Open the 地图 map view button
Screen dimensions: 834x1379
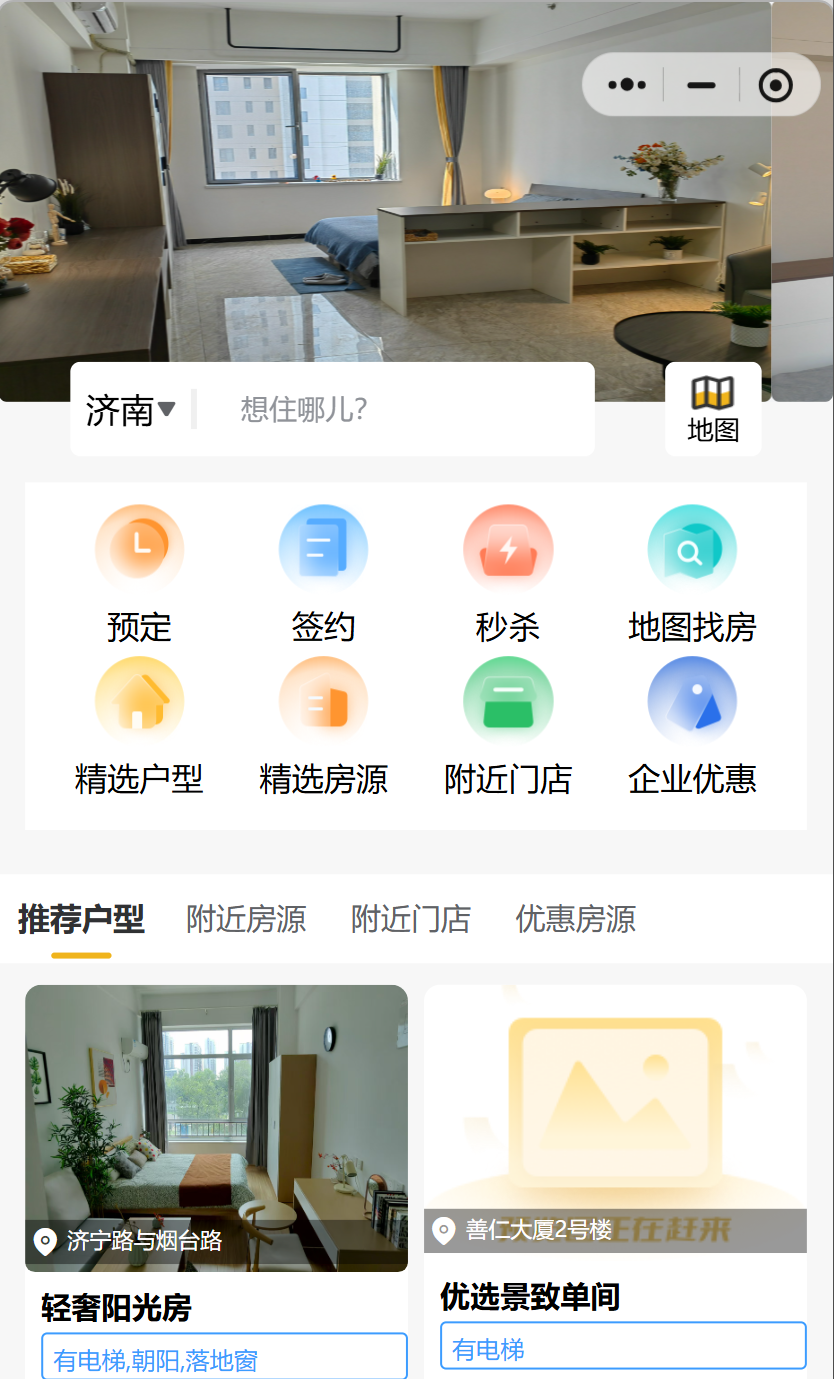(x=713, y=409)
